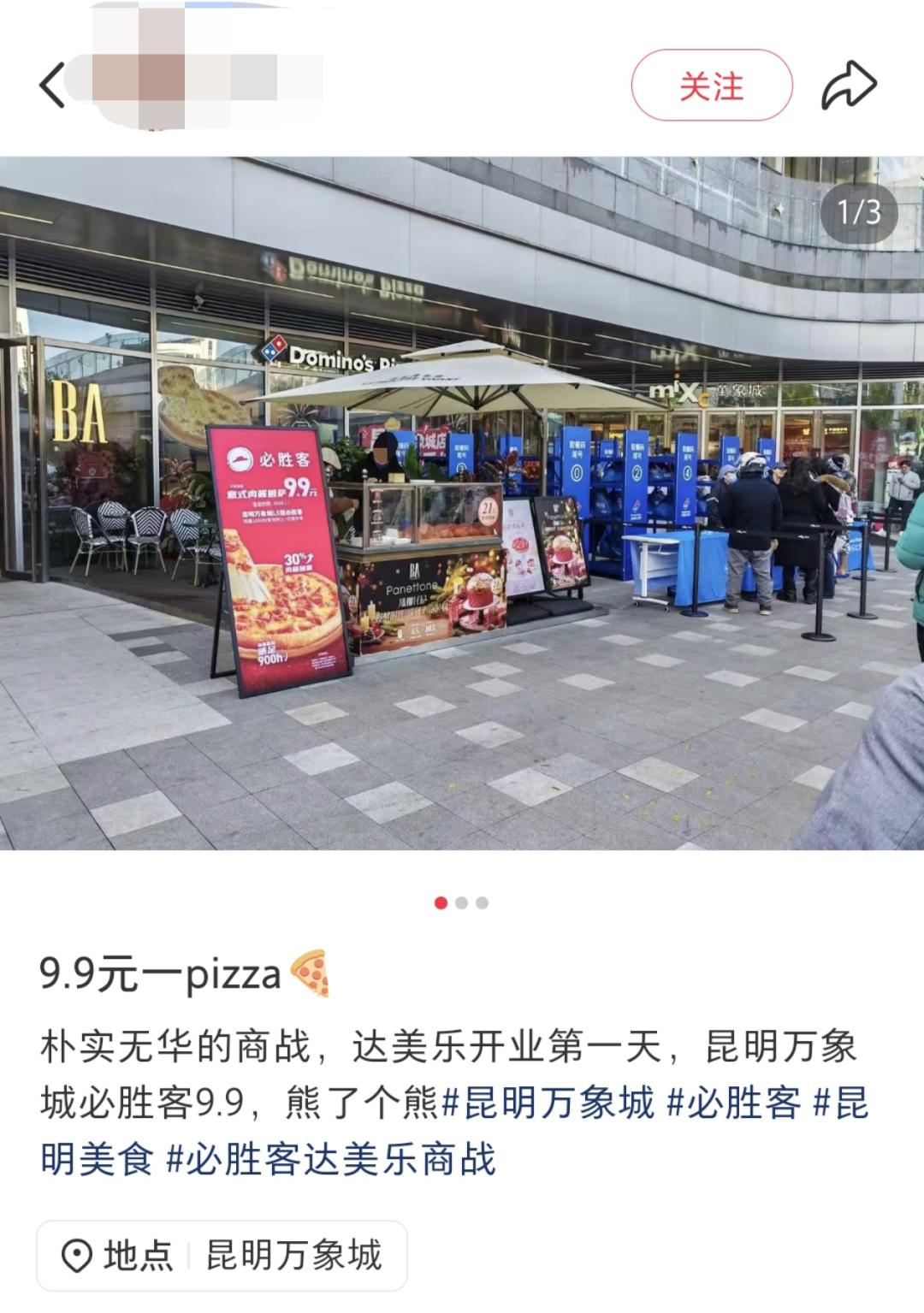Open the 昆明万象城 location tag
This screenshot has width=924, height=1313.
point(222,1256)
